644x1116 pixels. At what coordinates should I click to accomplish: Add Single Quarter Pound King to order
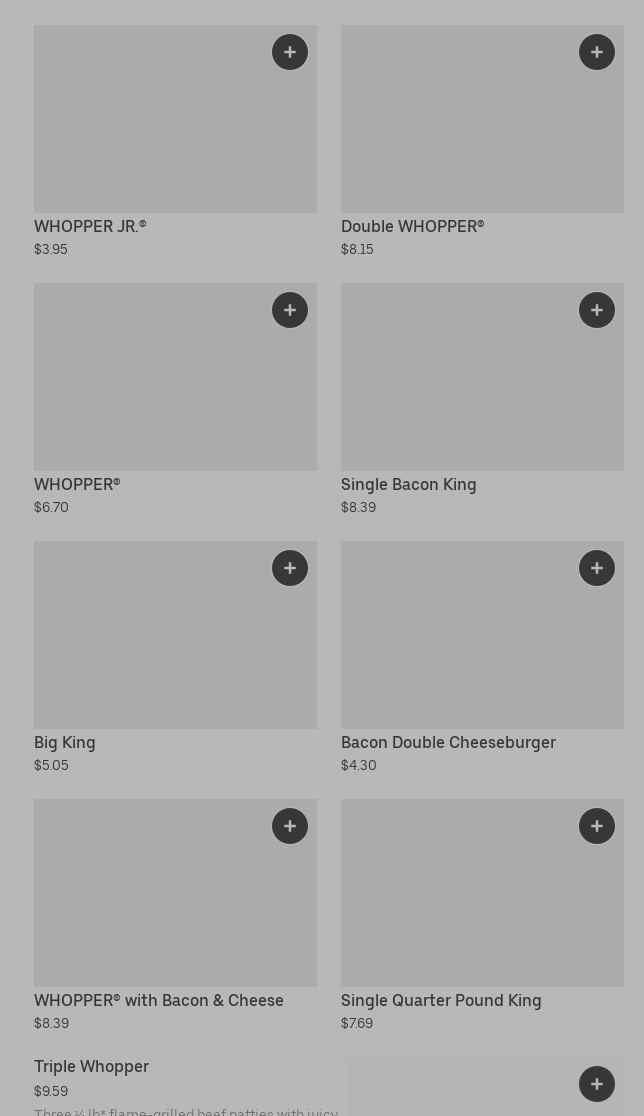pos(597,826)
